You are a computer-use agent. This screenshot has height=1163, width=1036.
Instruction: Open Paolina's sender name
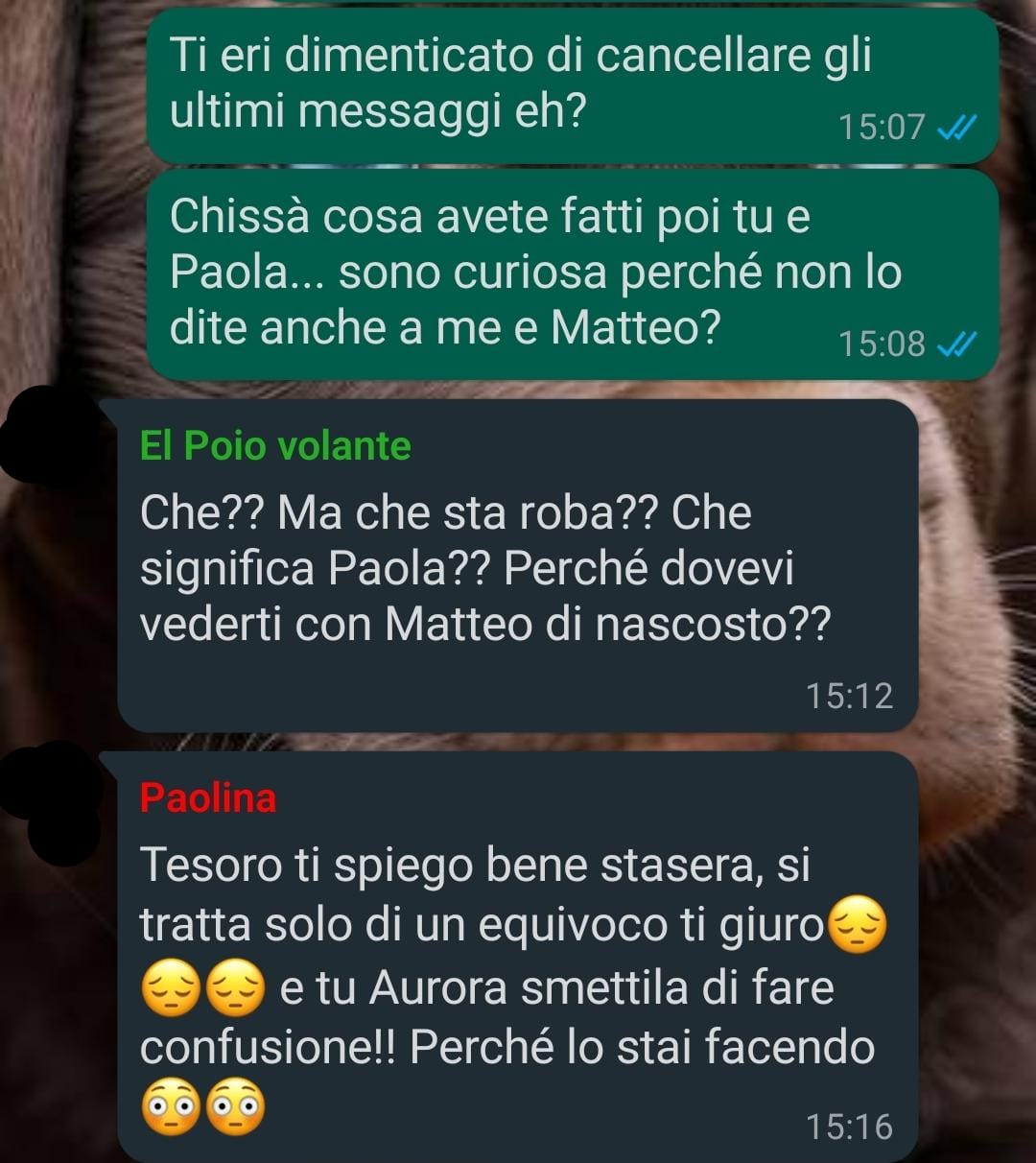click(x=208, y=798)
